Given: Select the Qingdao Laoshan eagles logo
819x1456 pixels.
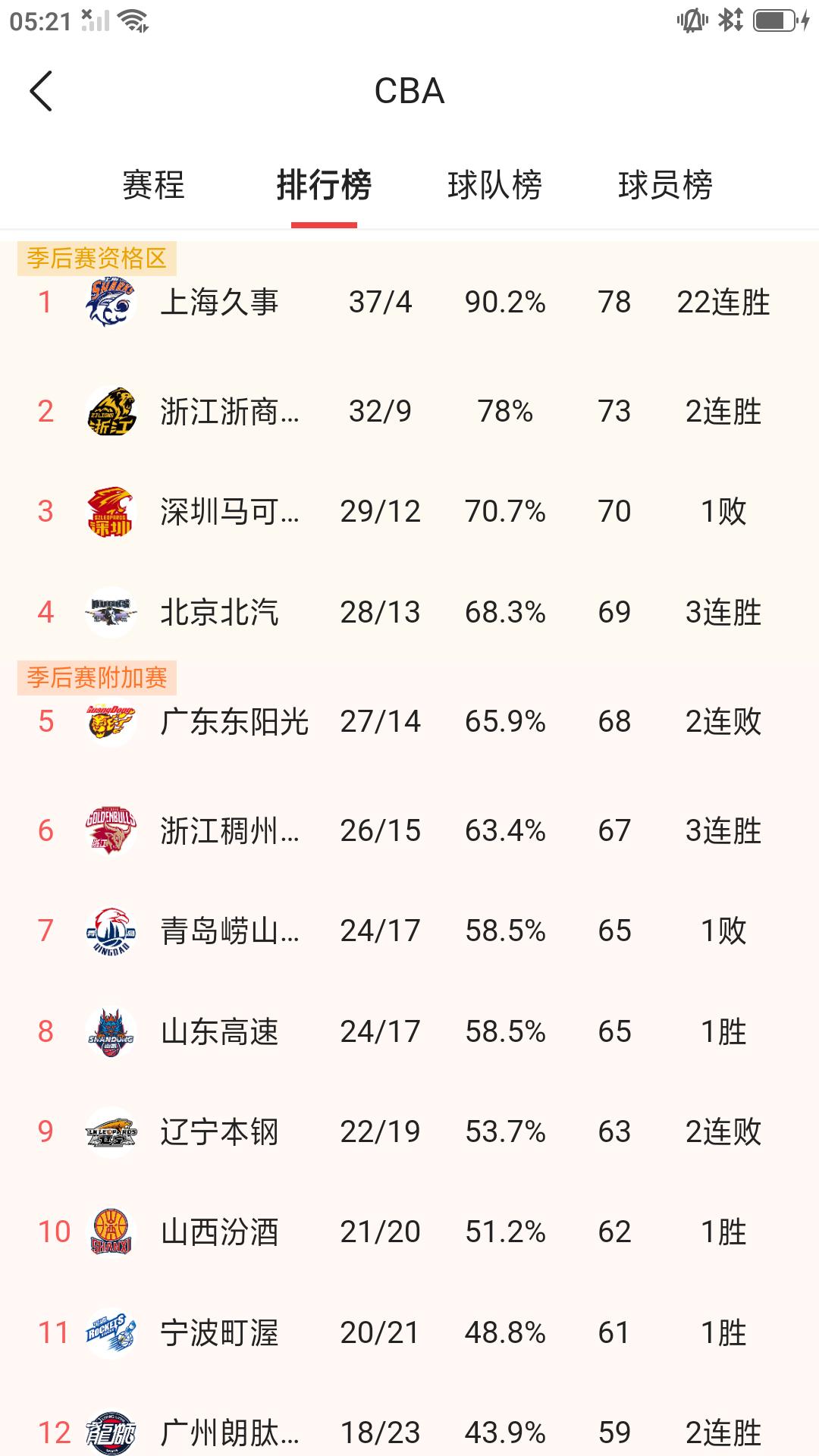Looking at the screenshot, I should click(111, 930).
